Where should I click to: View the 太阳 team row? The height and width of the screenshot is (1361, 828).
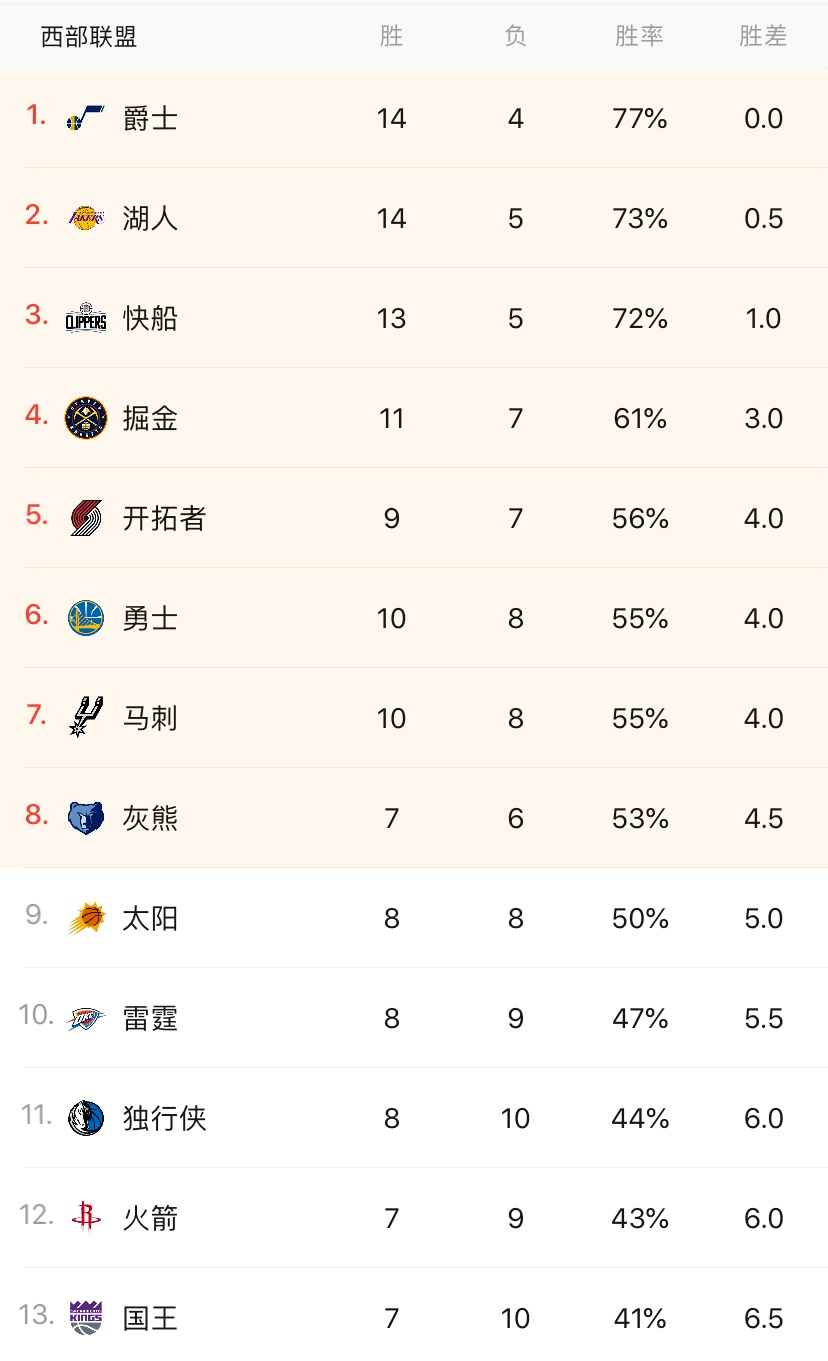[x=414, y=918]
